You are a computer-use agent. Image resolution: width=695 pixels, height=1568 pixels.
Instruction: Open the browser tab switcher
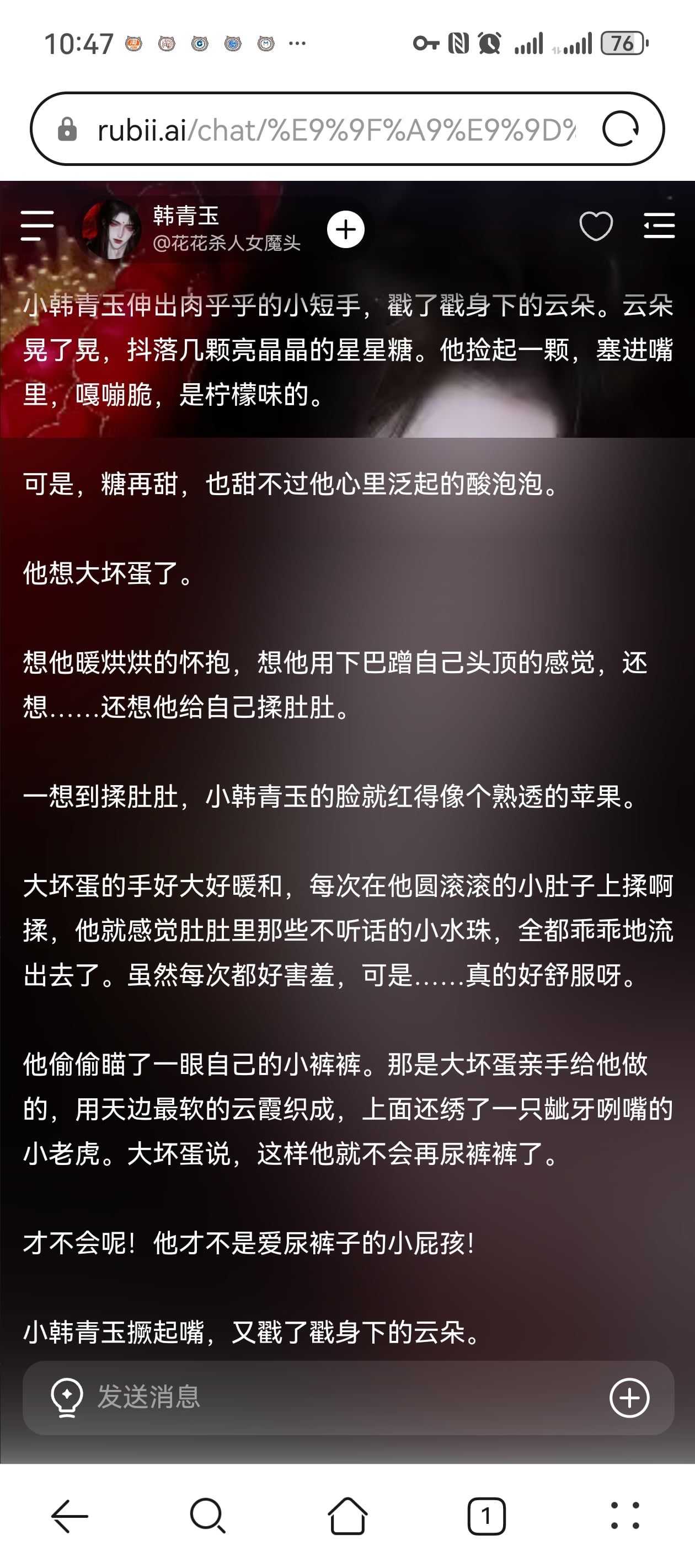[x=486, y=1515]
